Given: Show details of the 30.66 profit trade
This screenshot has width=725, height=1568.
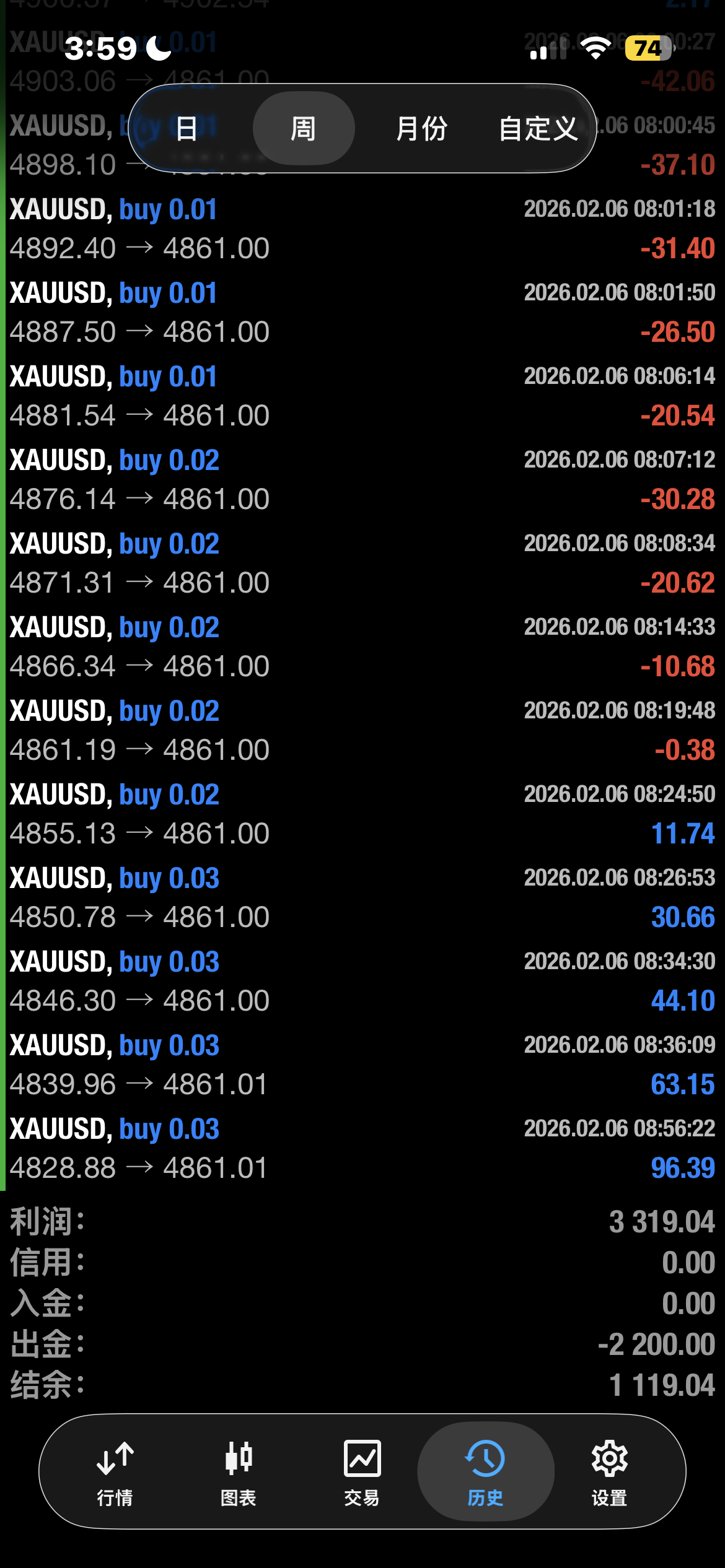Looking at the screenshot, I should (x=362, y=898).
